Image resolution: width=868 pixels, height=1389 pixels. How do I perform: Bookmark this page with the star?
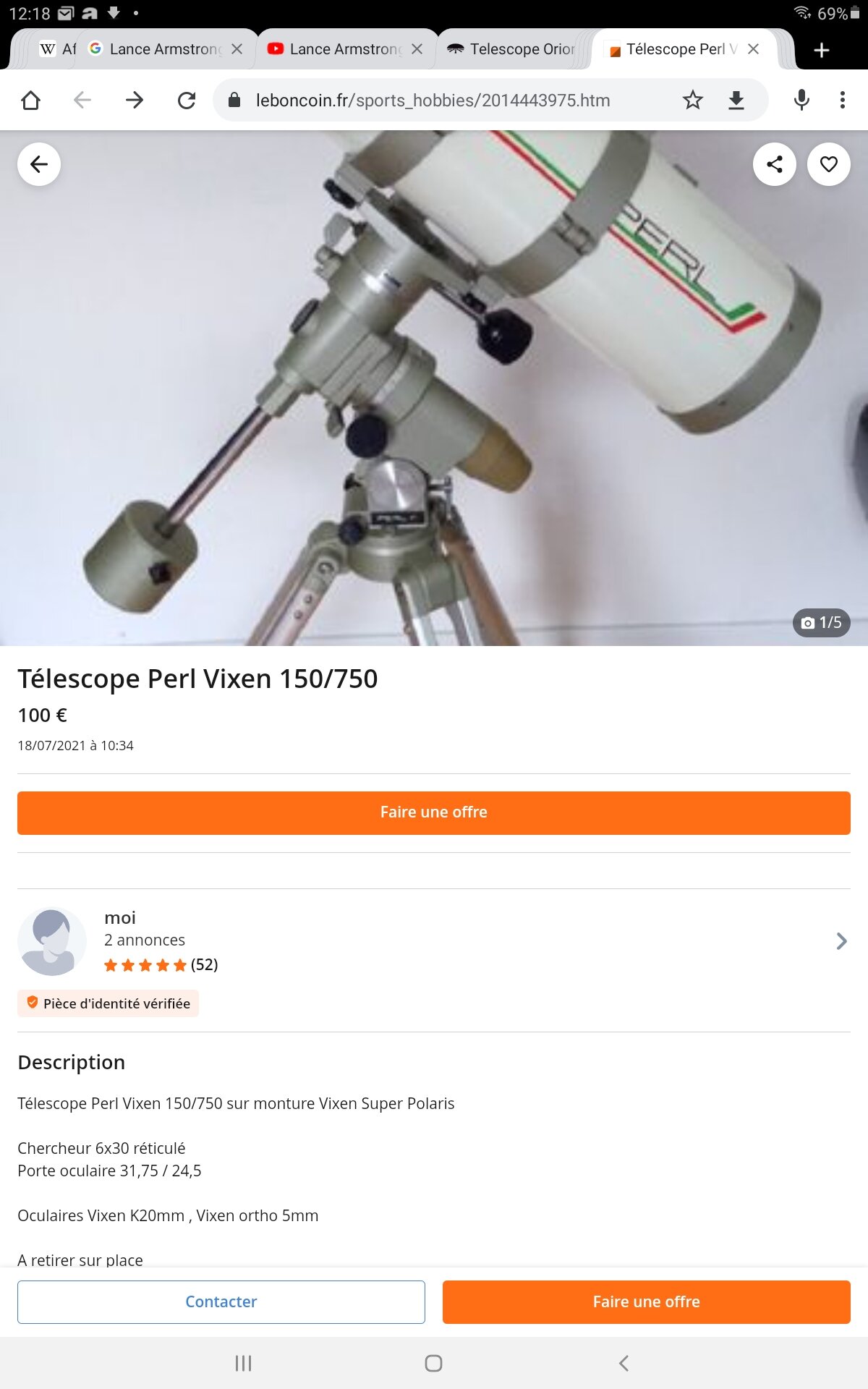(692, 101)
